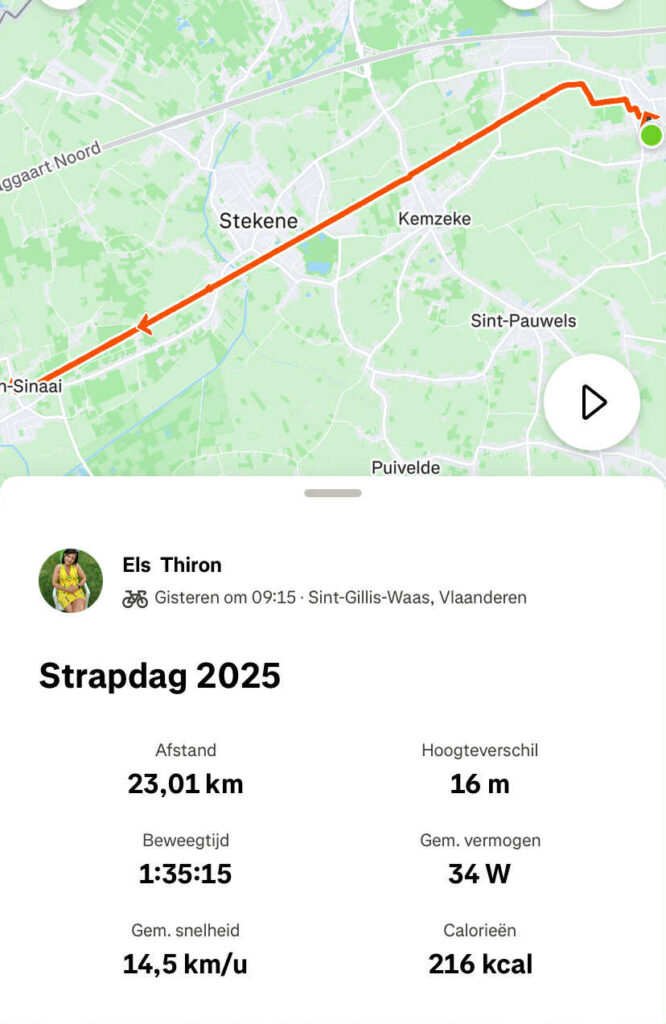Open the athlete name Els Thiron

click(172, 565)
